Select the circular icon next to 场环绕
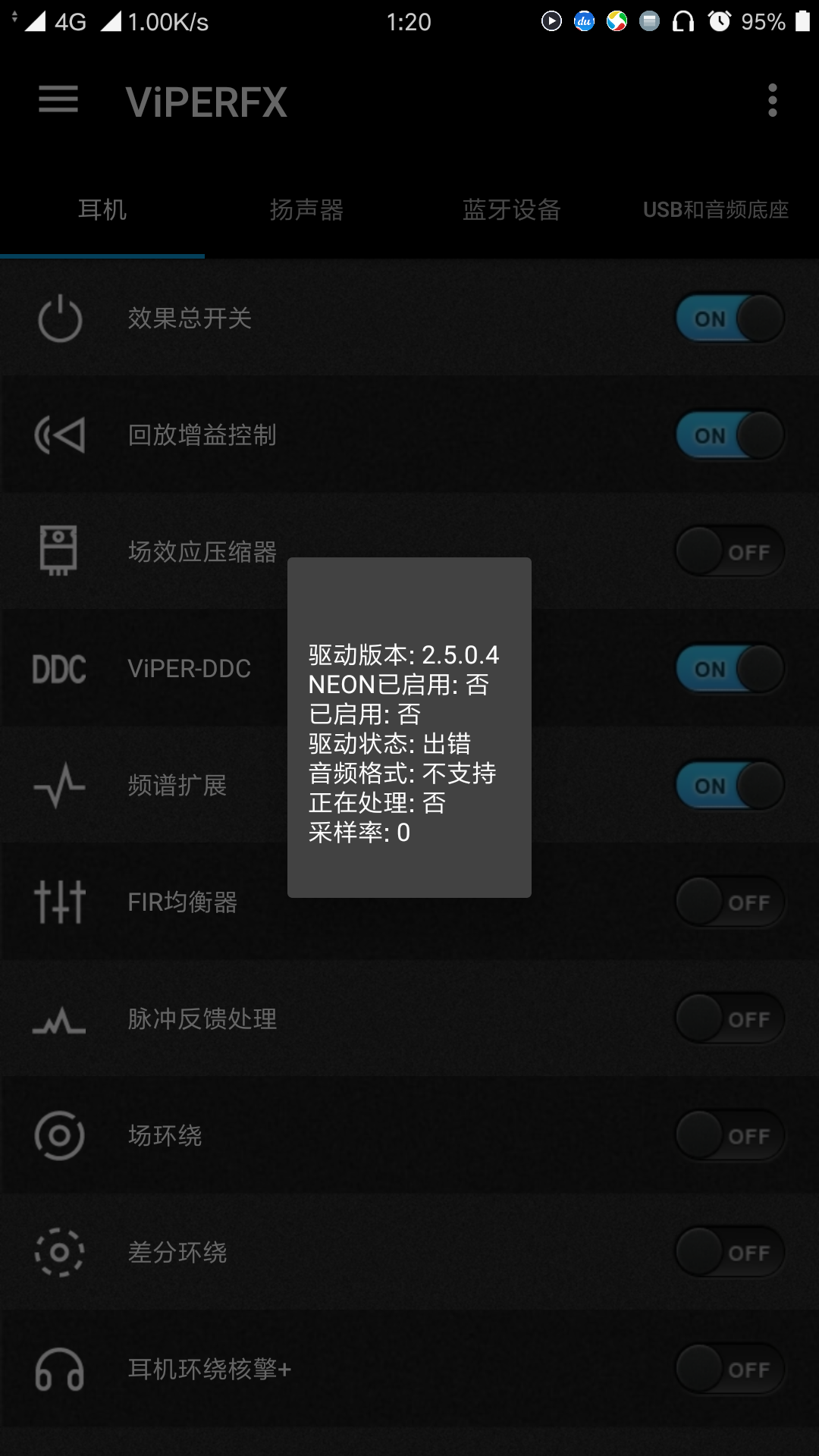 coord(59,1135)
